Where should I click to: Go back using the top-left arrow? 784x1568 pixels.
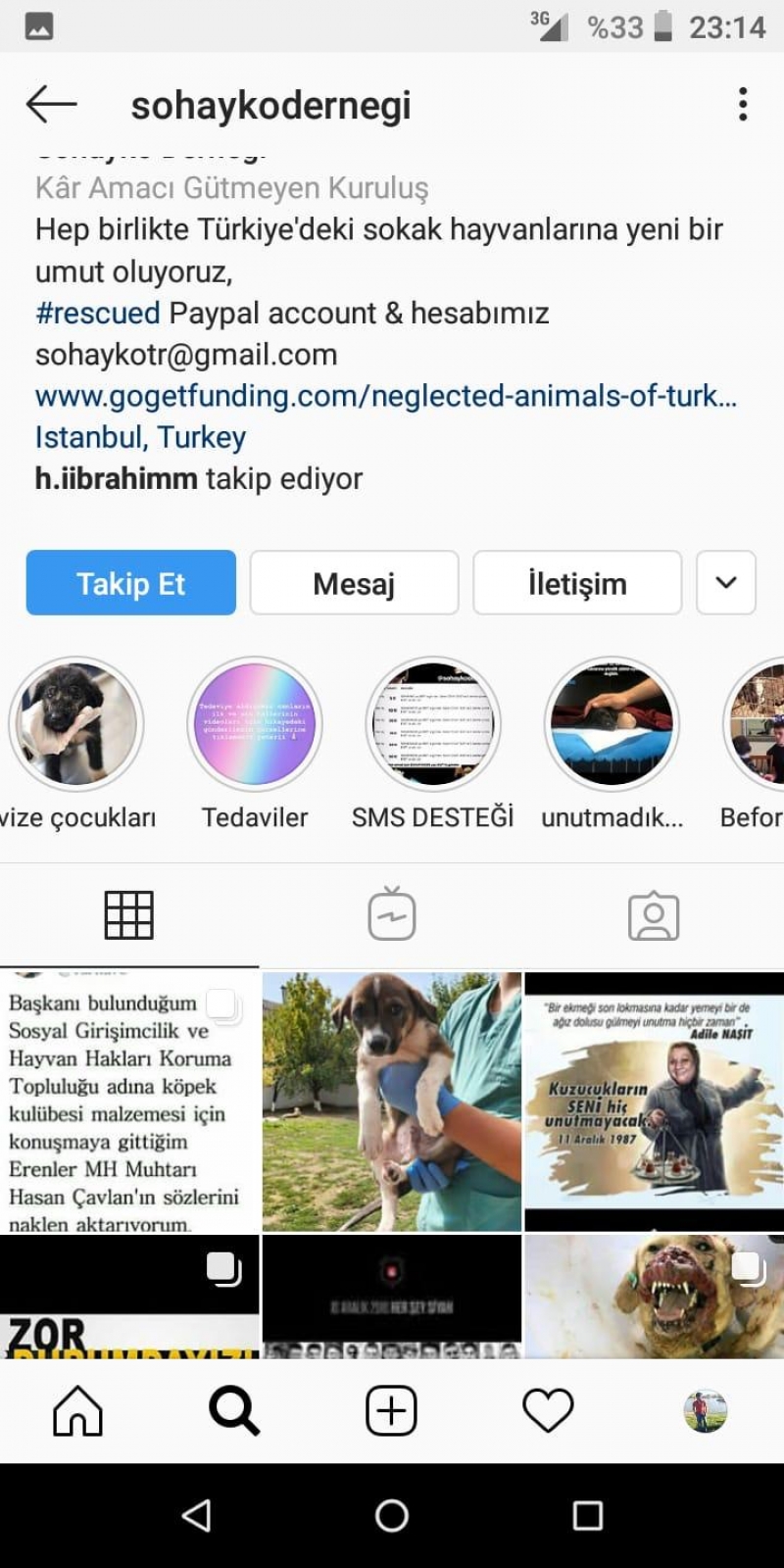point(51,104)
